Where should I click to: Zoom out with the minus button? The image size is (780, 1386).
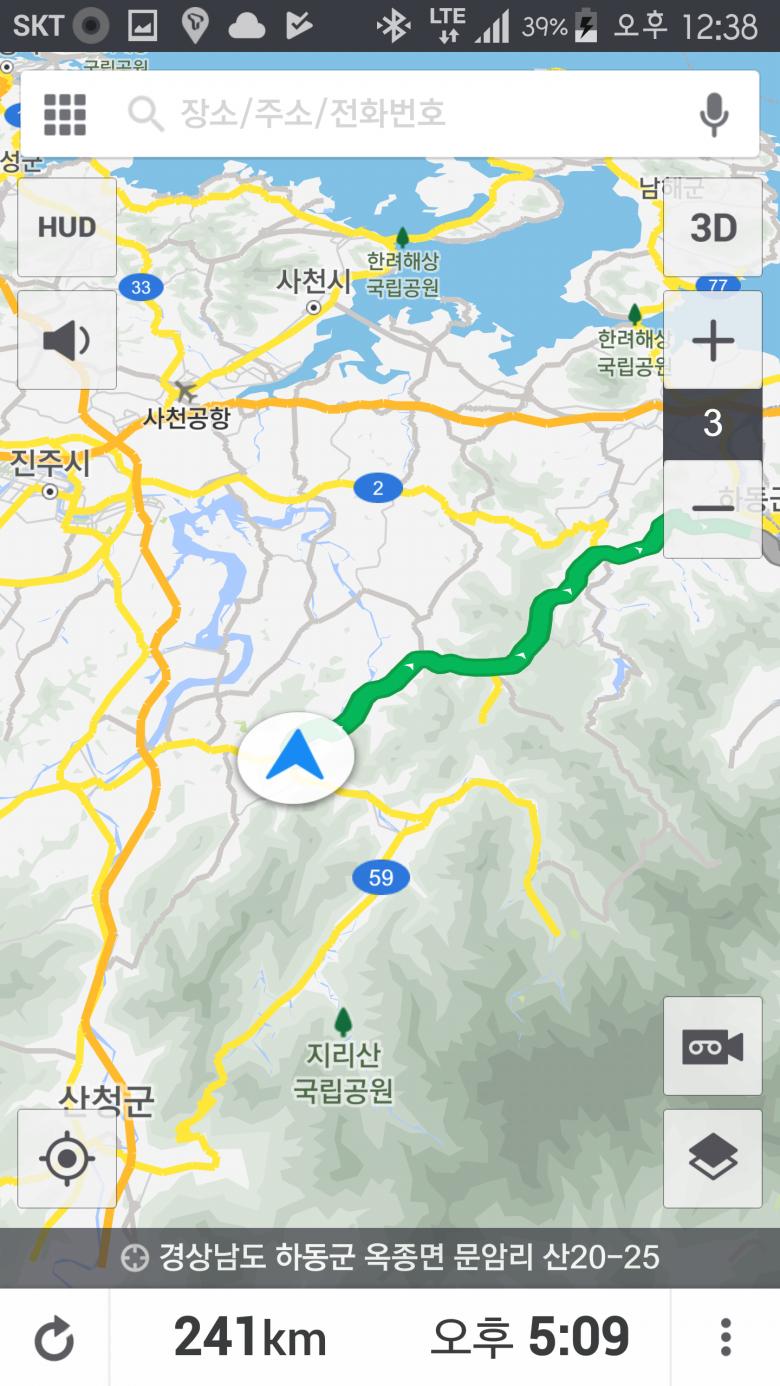tap(713, 509)
